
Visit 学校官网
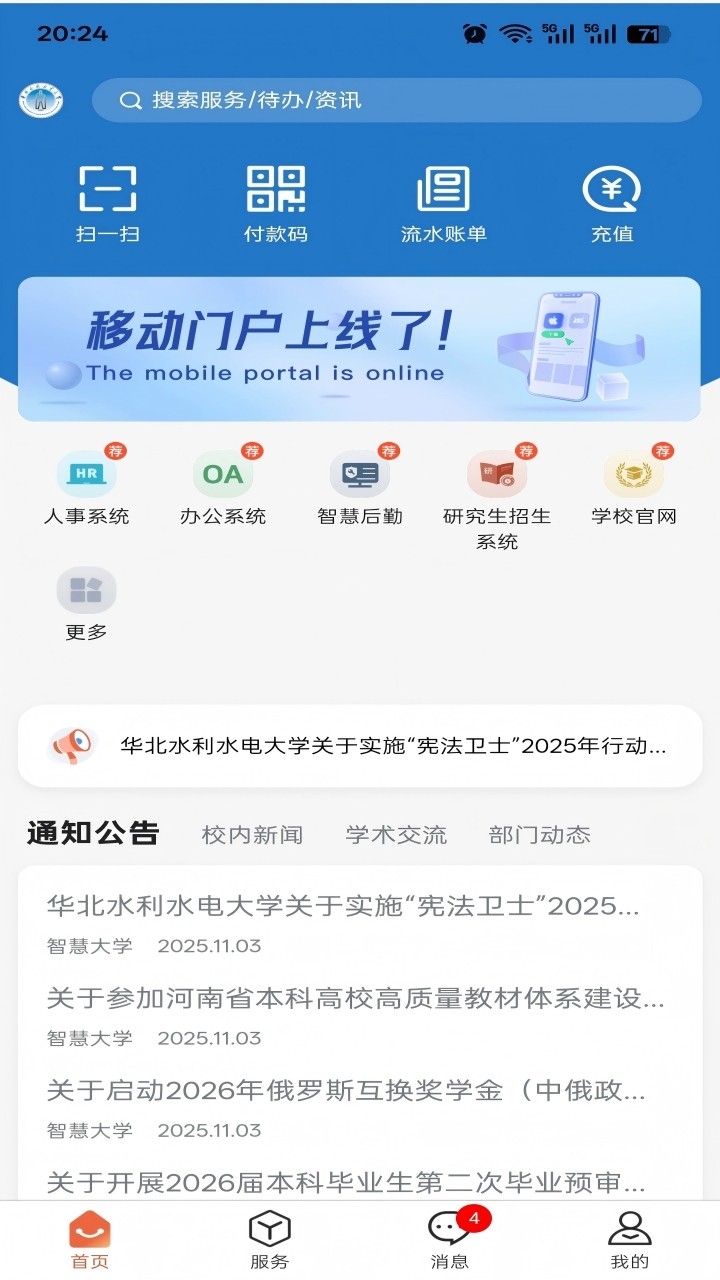(x=634, y=487)
